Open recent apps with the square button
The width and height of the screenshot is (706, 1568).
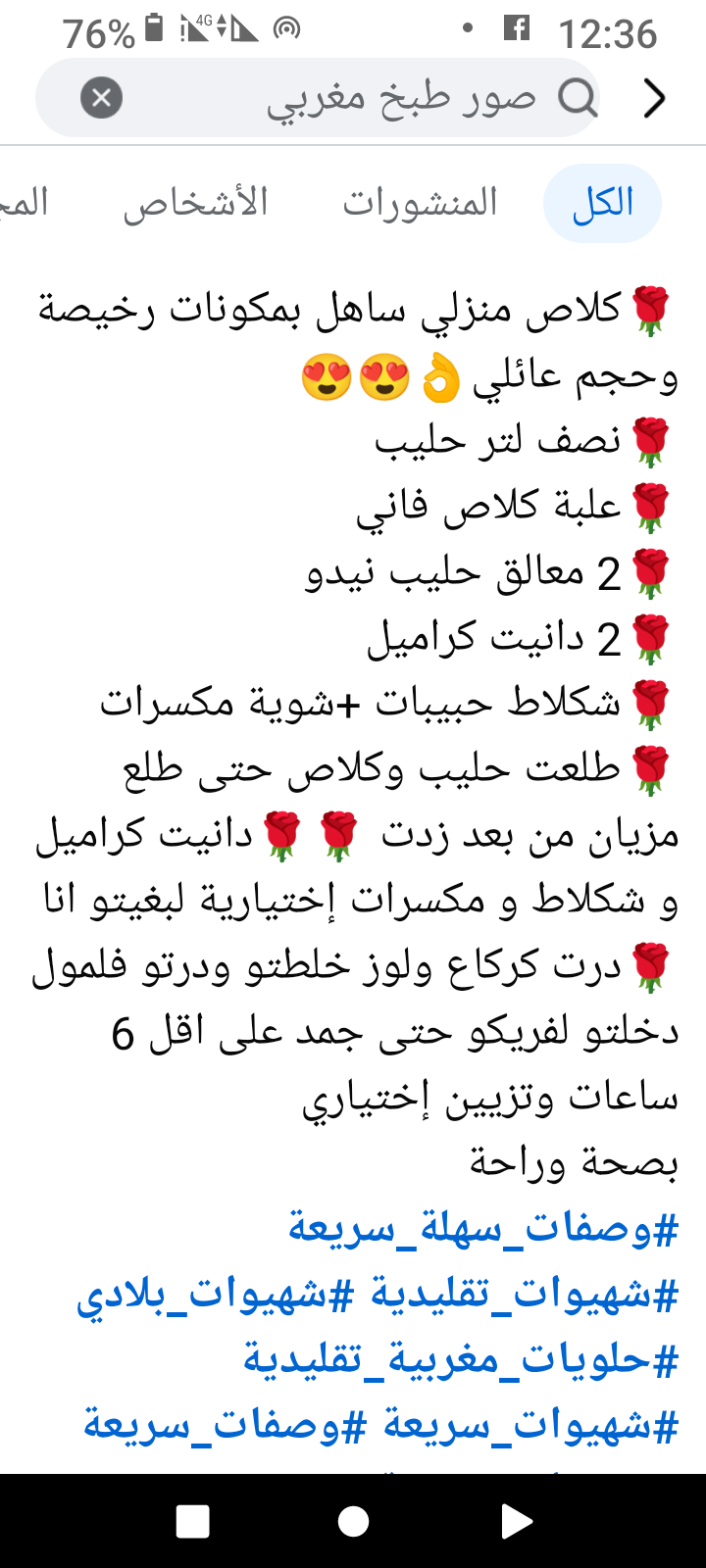pyautogui.click(x=192, y=1521)
